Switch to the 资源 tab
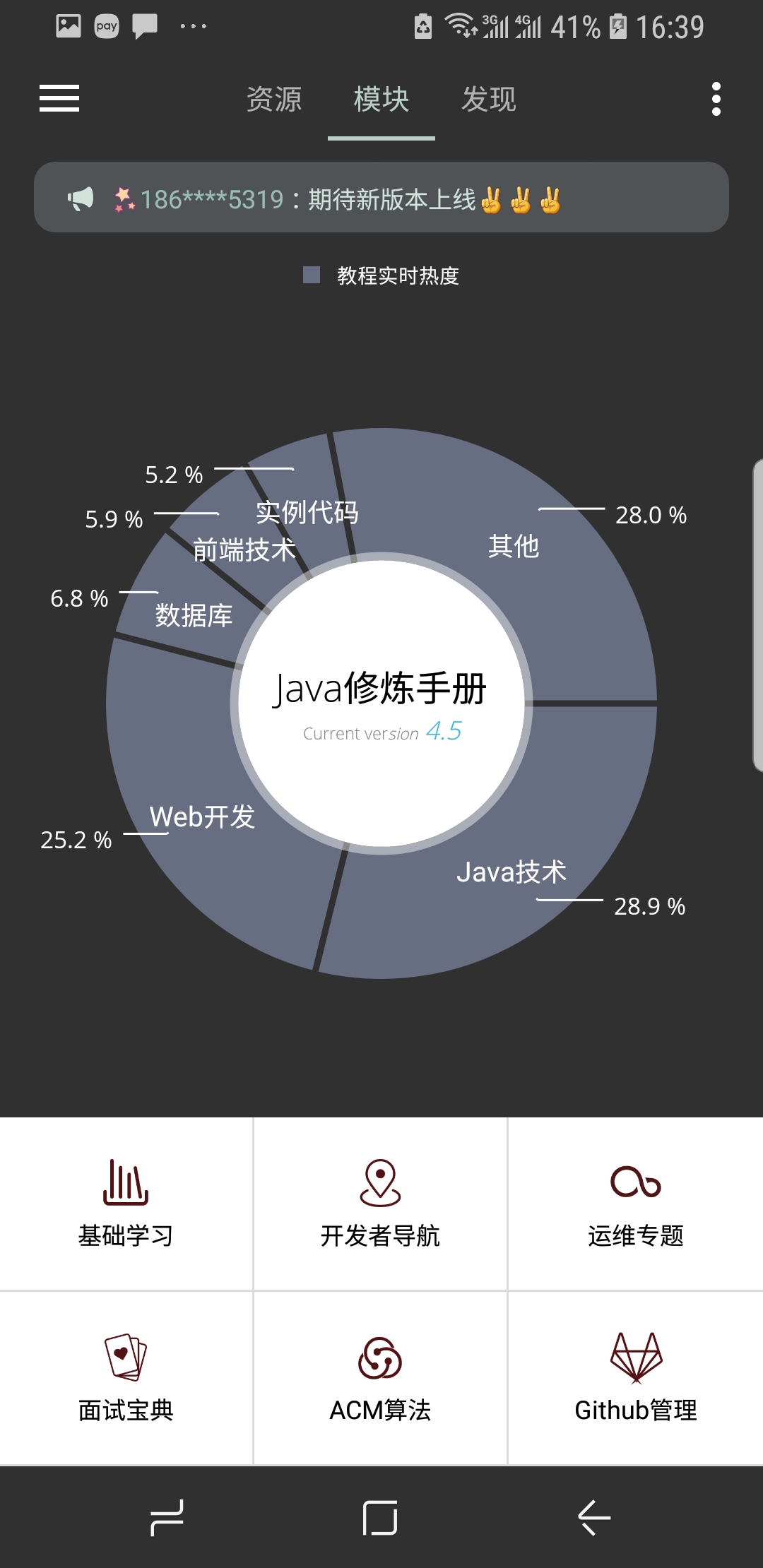The height and width of the screenshot is (1568, 763). [274, 99]
